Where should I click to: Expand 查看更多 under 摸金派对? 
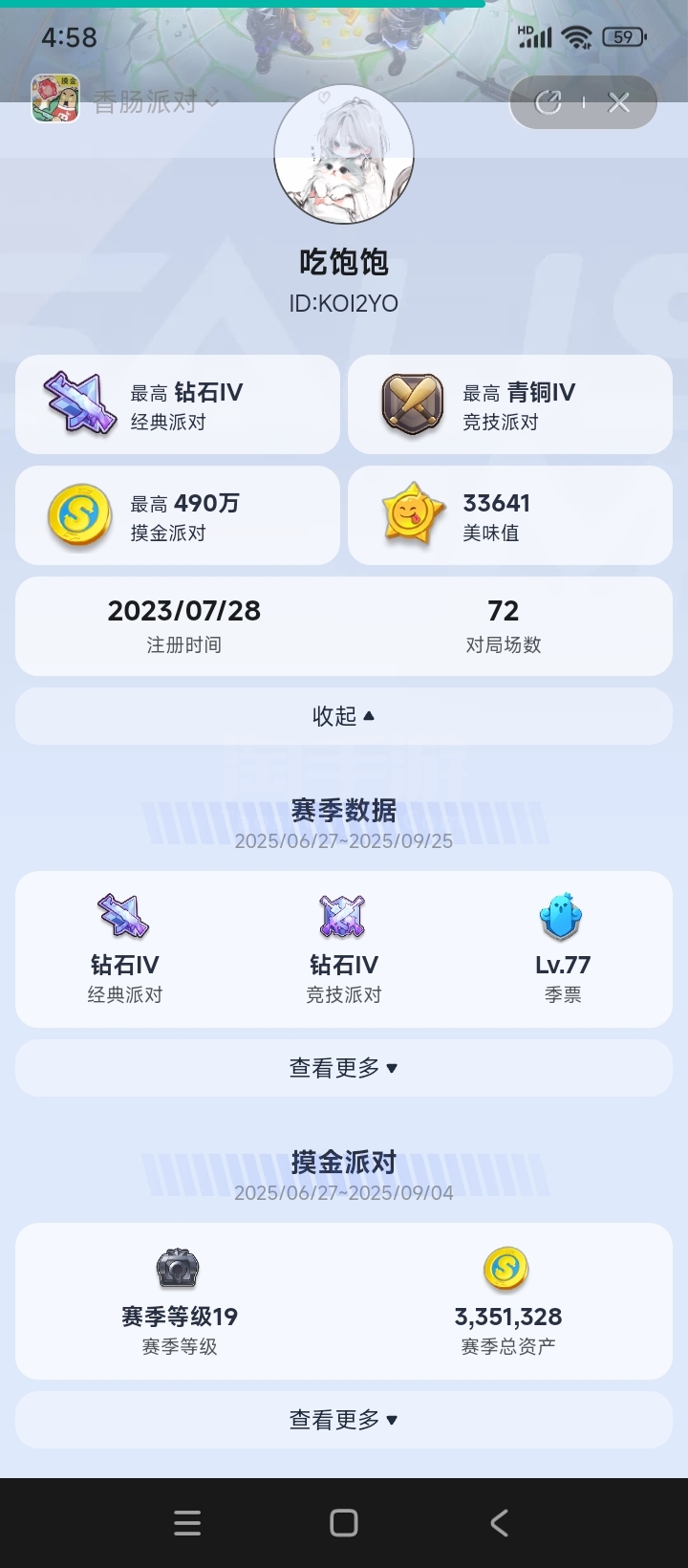click(x=344, y=1420)
